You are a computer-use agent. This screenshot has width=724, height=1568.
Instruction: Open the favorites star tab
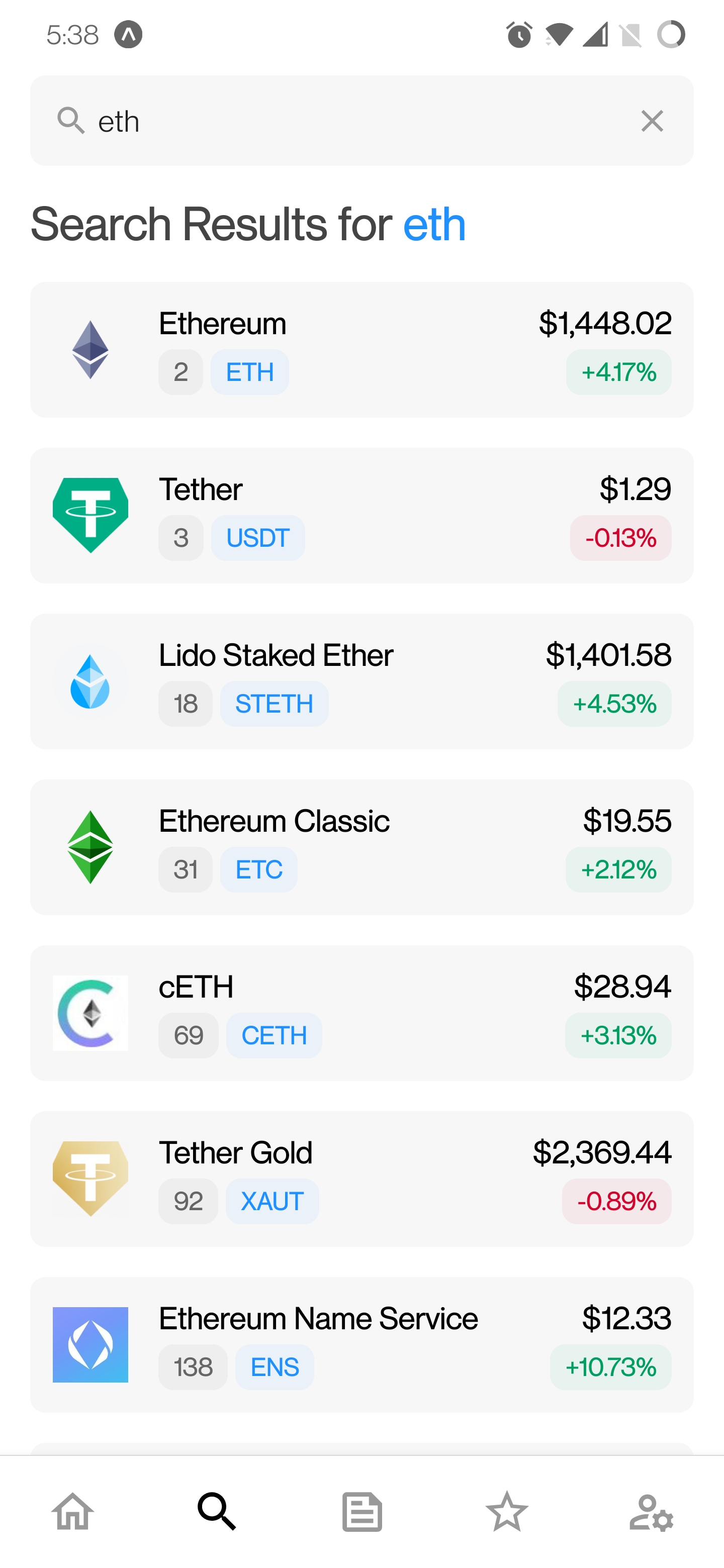pyautogui.click(x=507, y=1511)
